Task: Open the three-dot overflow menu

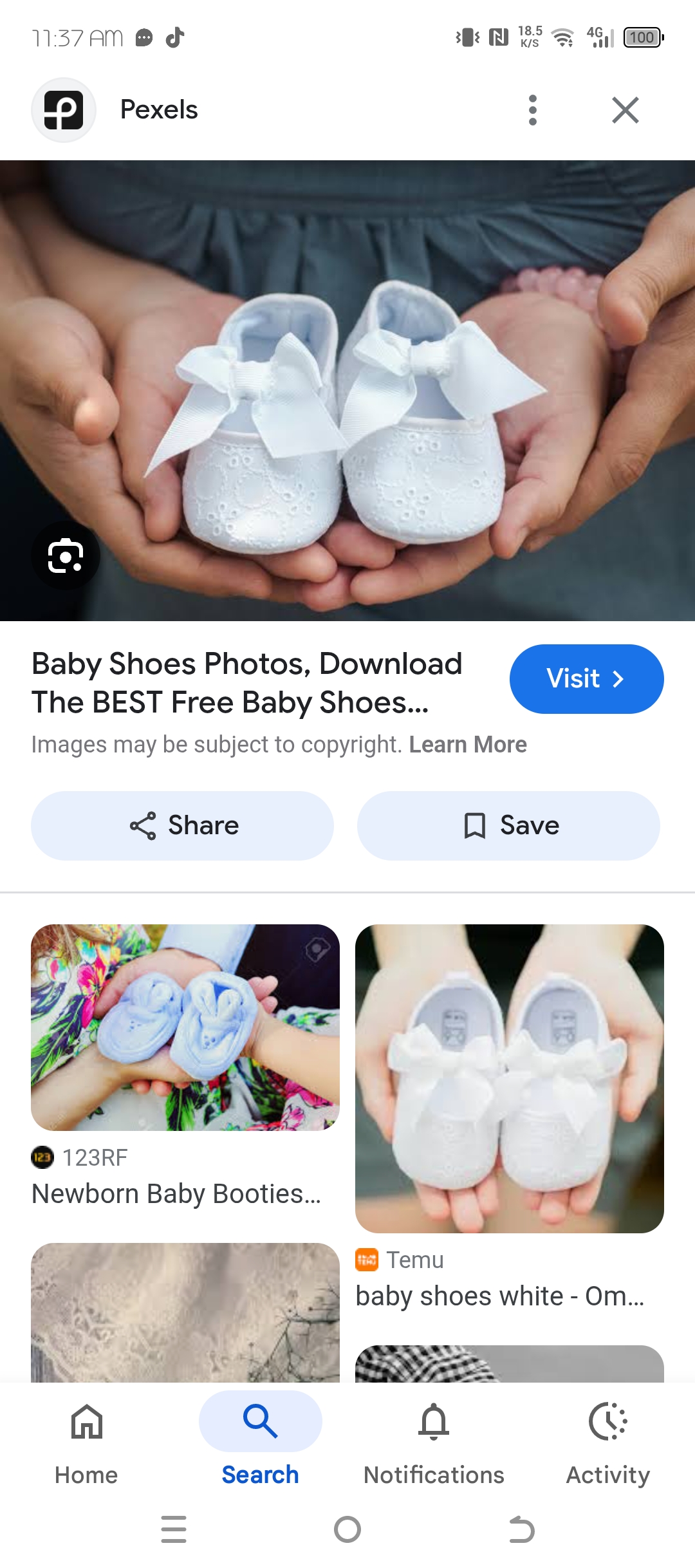Action: click(x=532, y=110)
